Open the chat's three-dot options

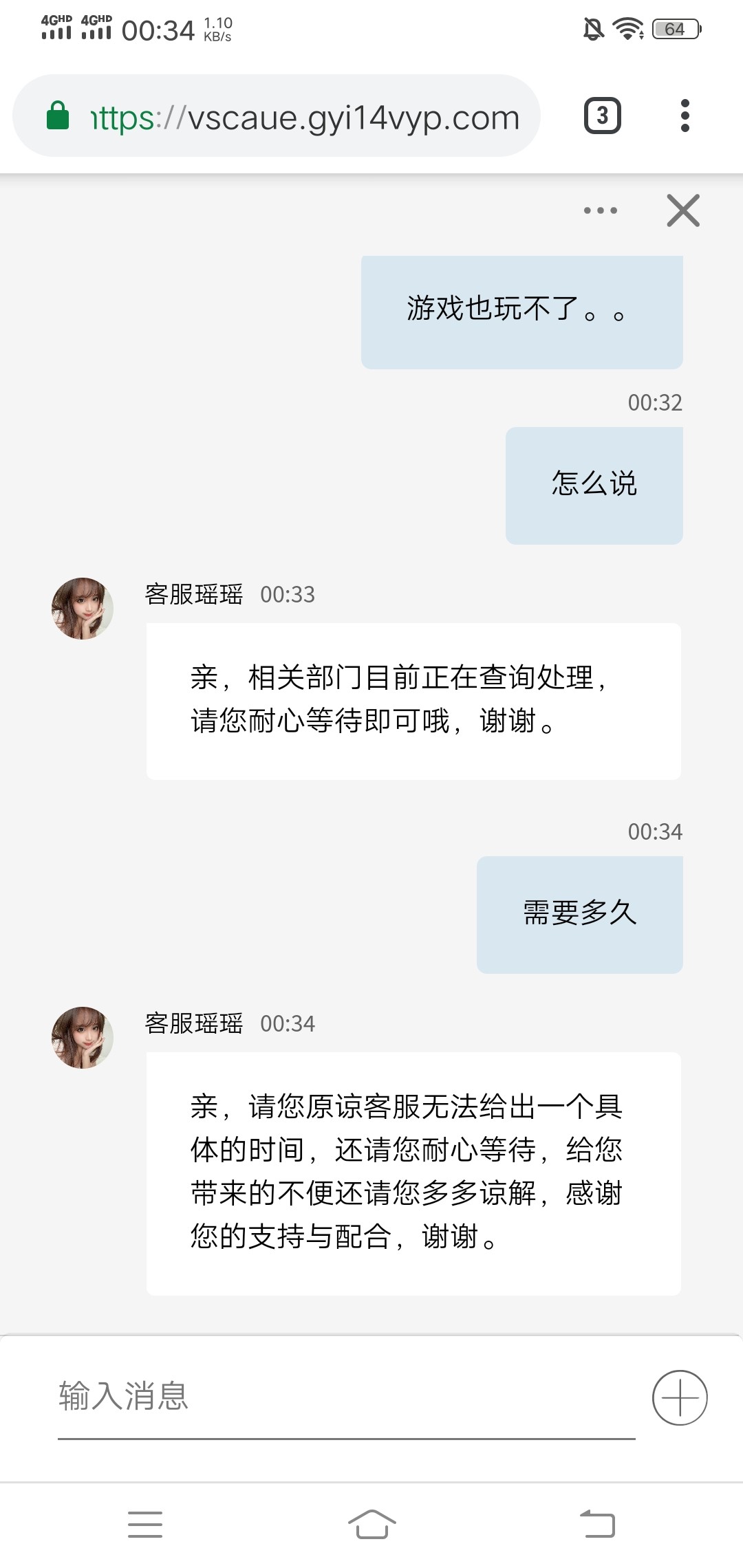600,210
